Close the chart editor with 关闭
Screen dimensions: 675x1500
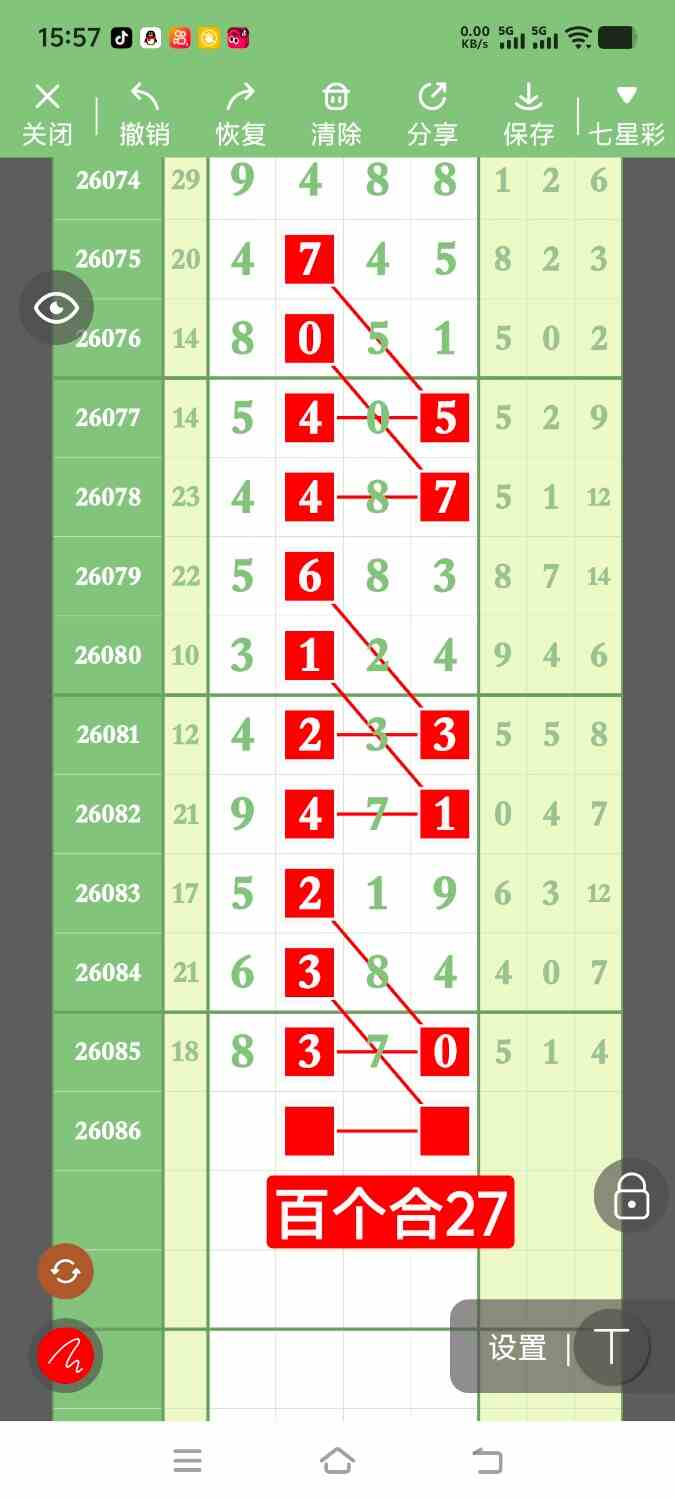(47, 115)
